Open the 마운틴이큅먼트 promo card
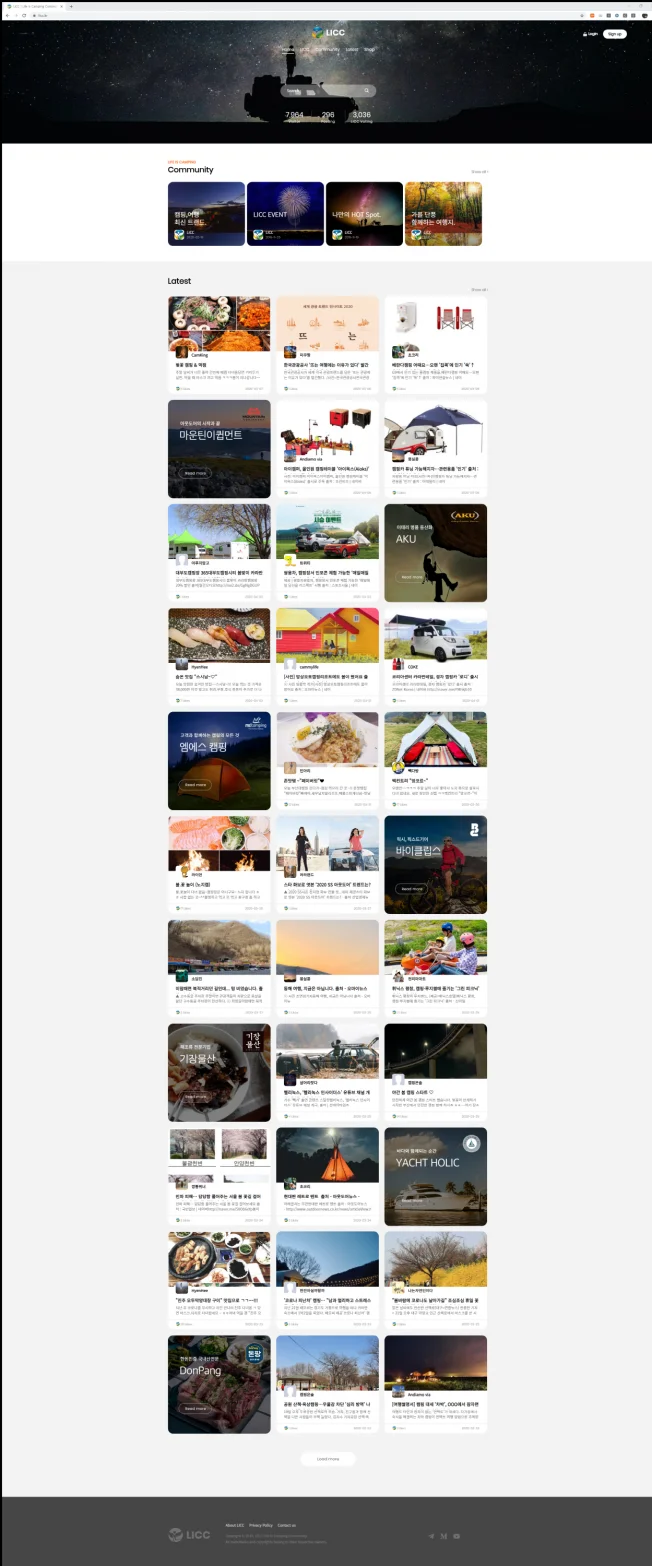 [x=219, y=448]
